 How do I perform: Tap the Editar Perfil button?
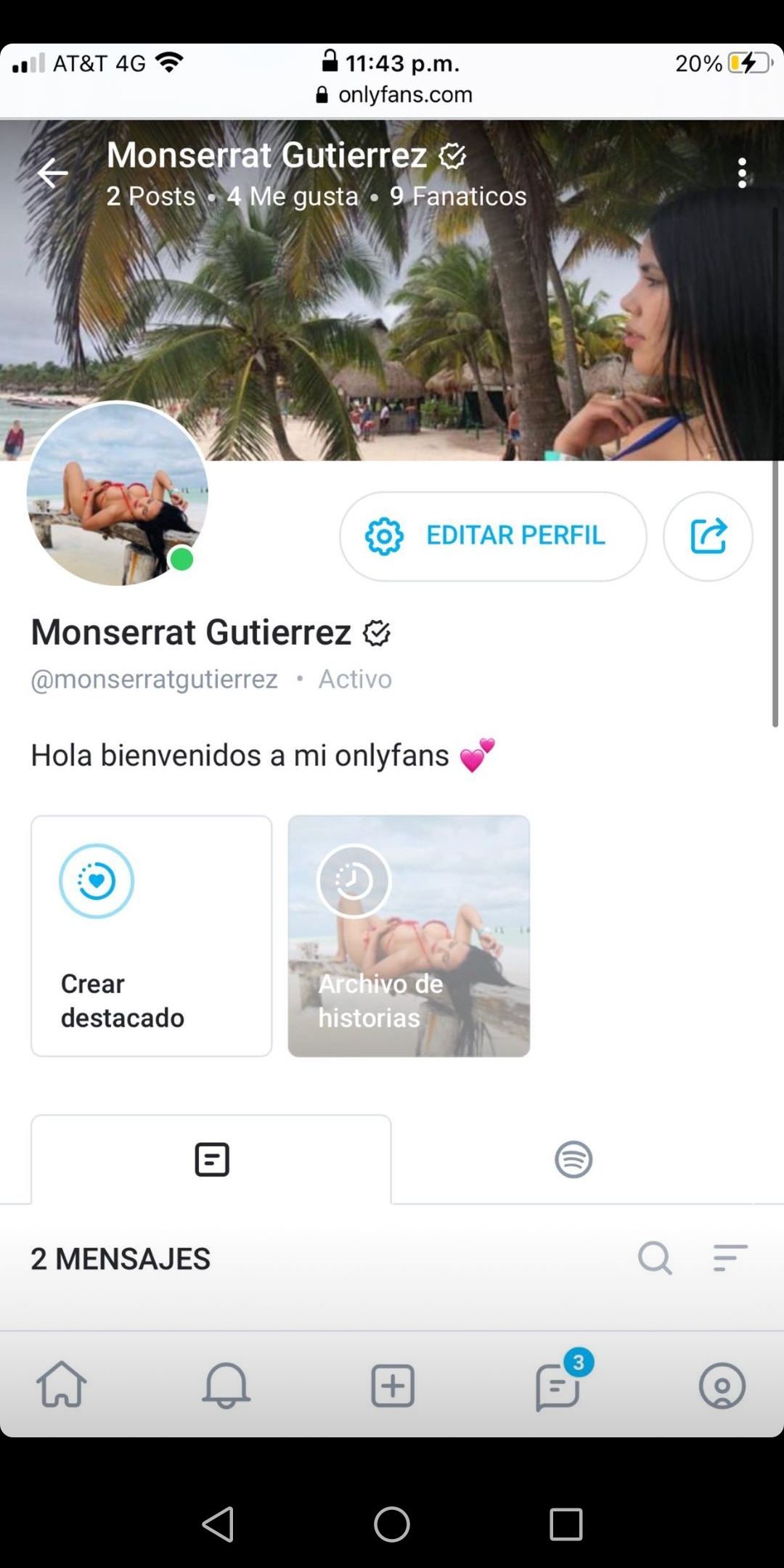point(493,536)
